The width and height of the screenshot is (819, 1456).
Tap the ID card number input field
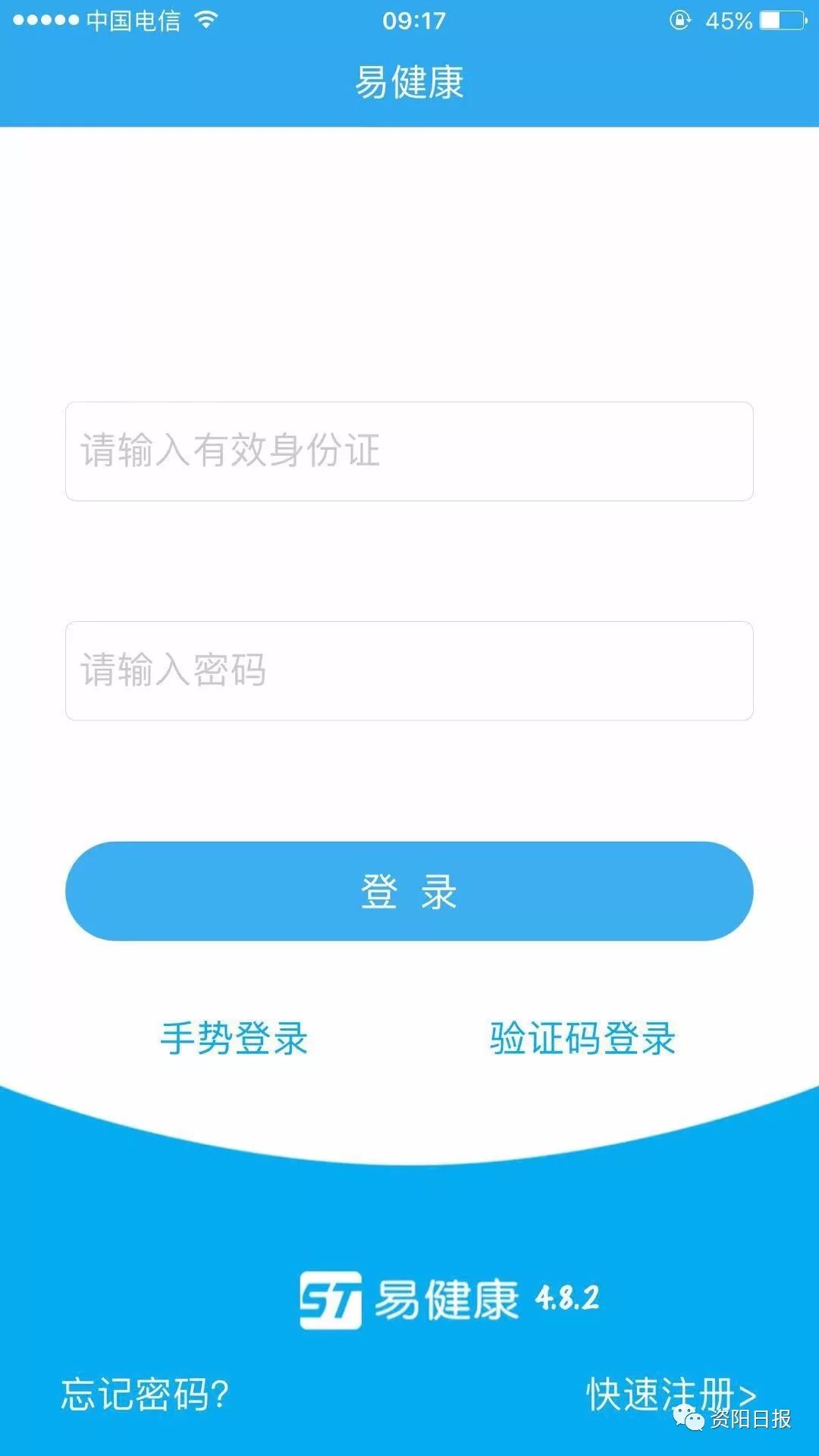pos(409,451)
